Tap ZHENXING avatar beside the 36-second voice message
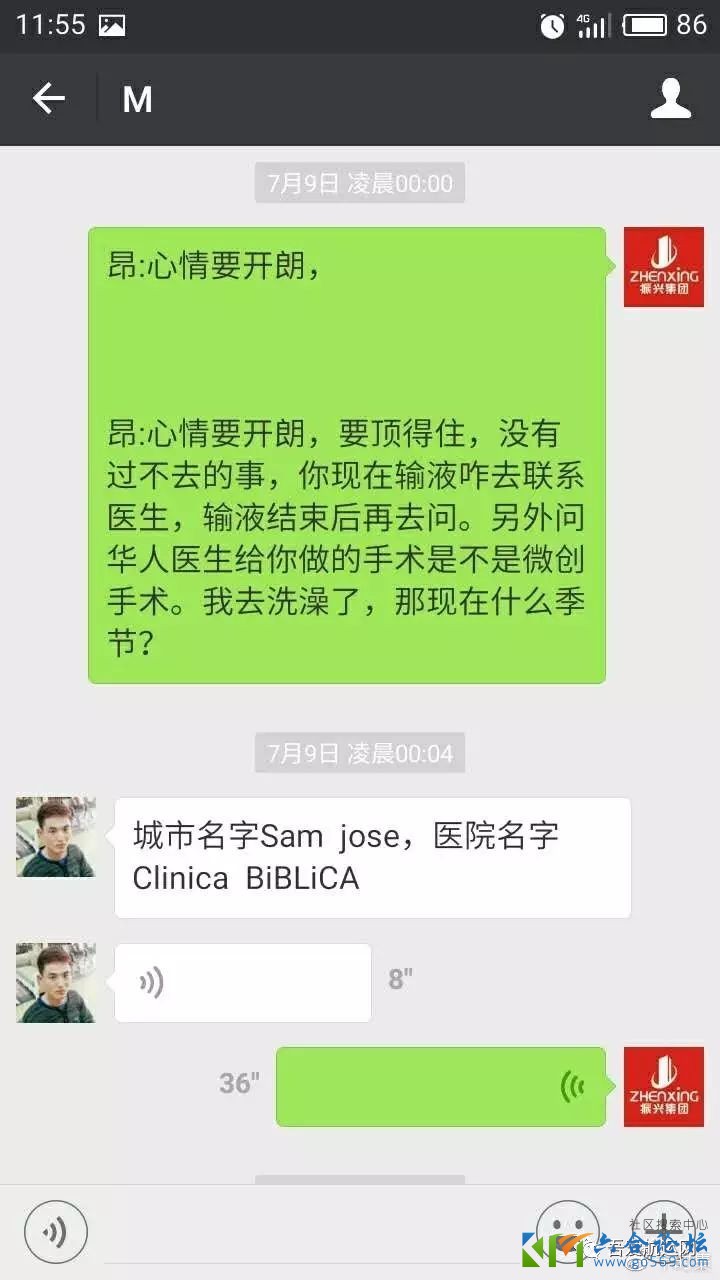The height and width of the screenshot is (1280, 720). click(663, 1087)
